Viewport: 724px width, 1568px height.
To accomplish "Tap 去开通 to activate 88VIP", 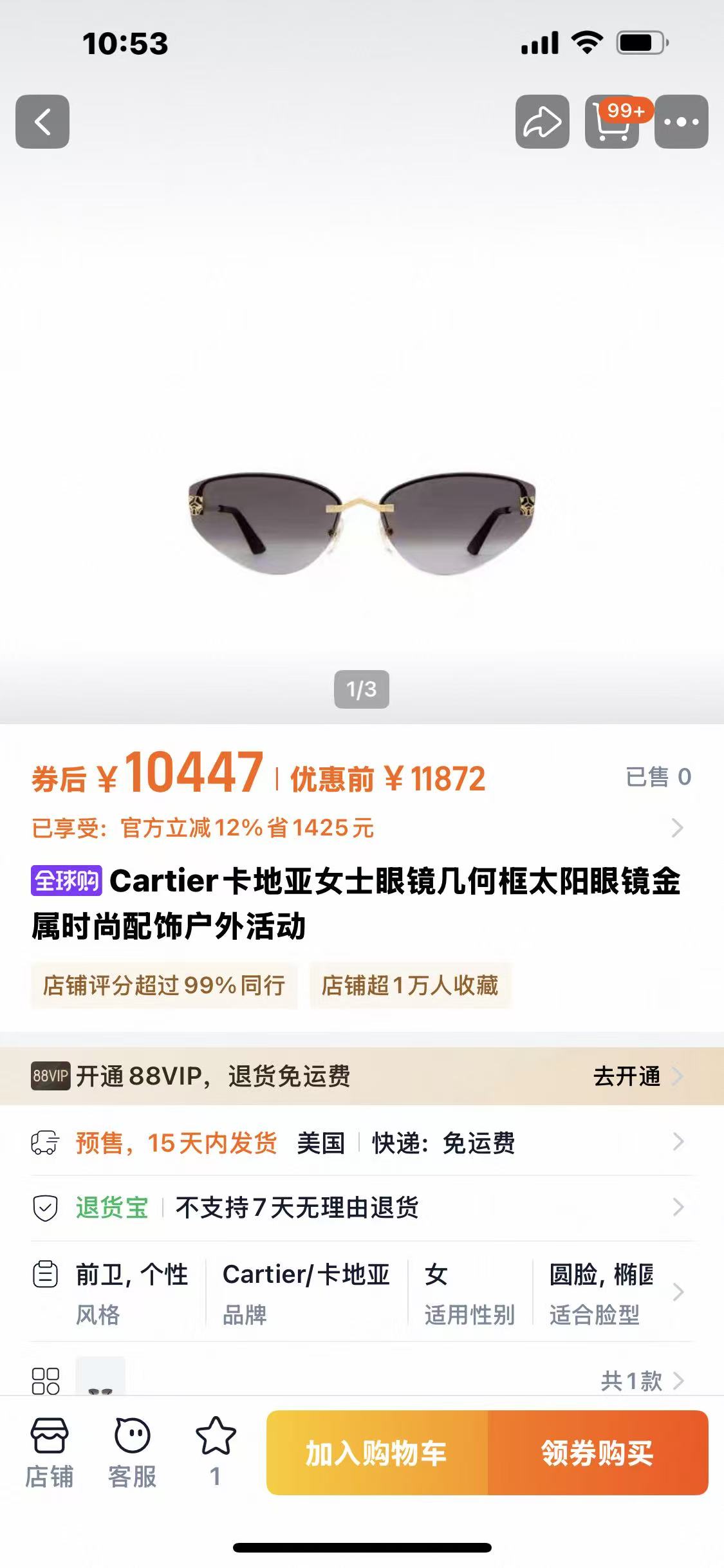I will [636, 1076].
